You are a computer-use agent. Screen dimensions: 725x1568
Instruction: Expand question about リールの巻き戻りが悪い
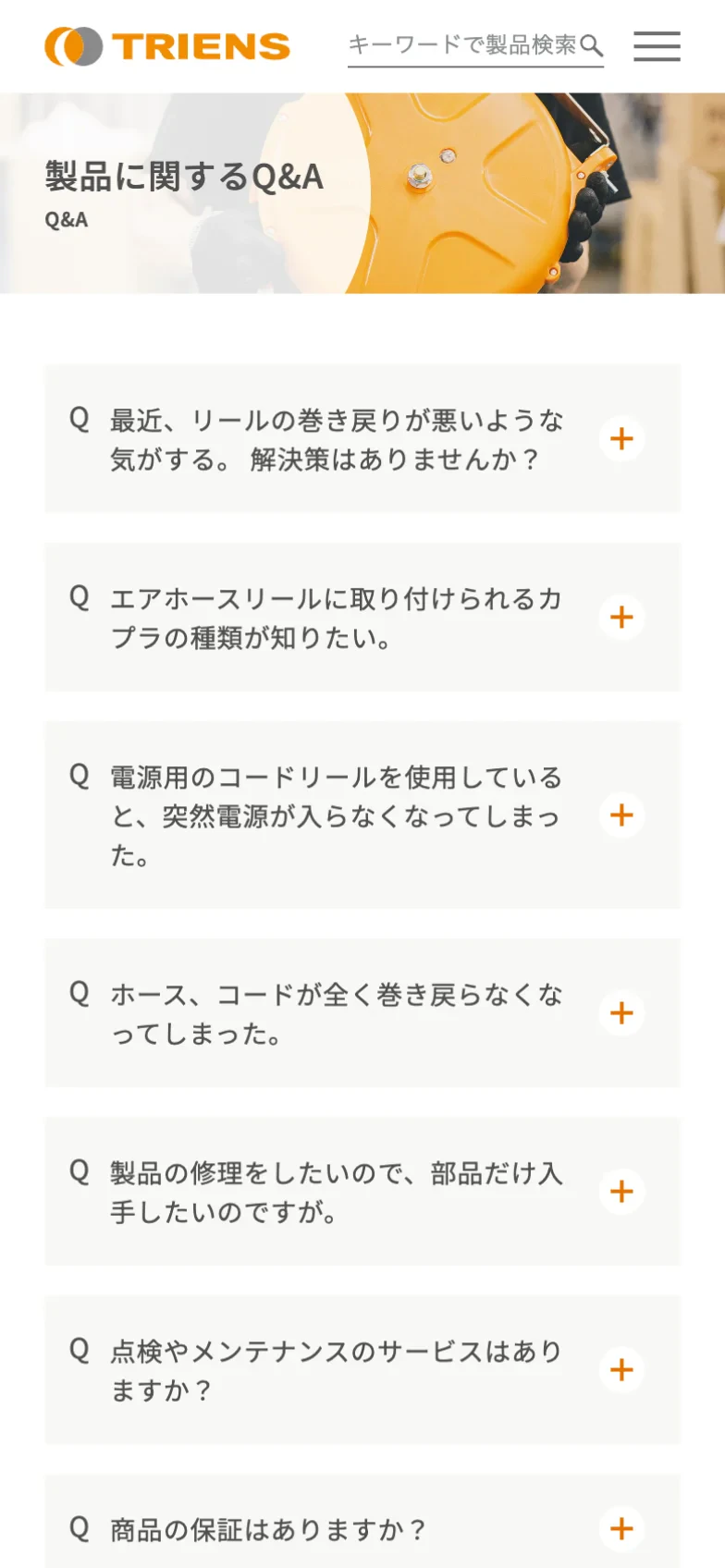click(621, 438)
